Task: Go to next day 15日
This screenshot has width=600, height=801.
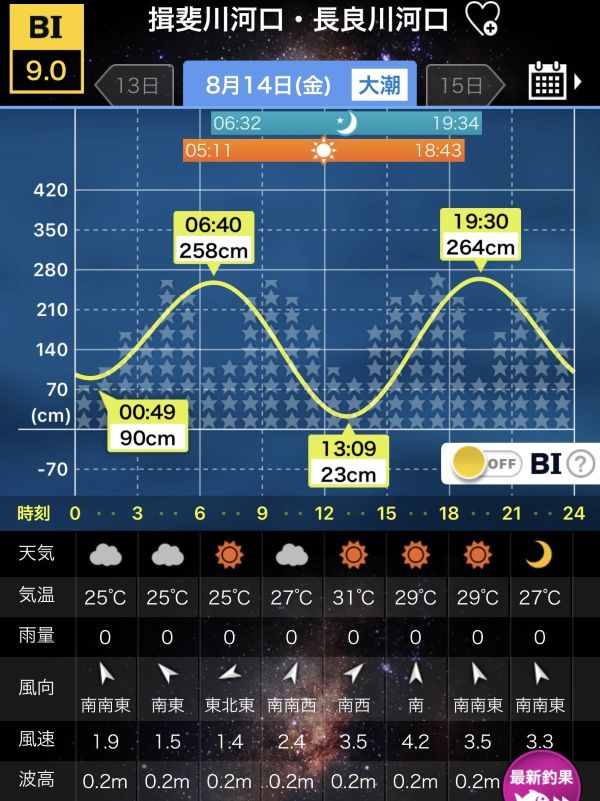Action: [x=465, y=85]
